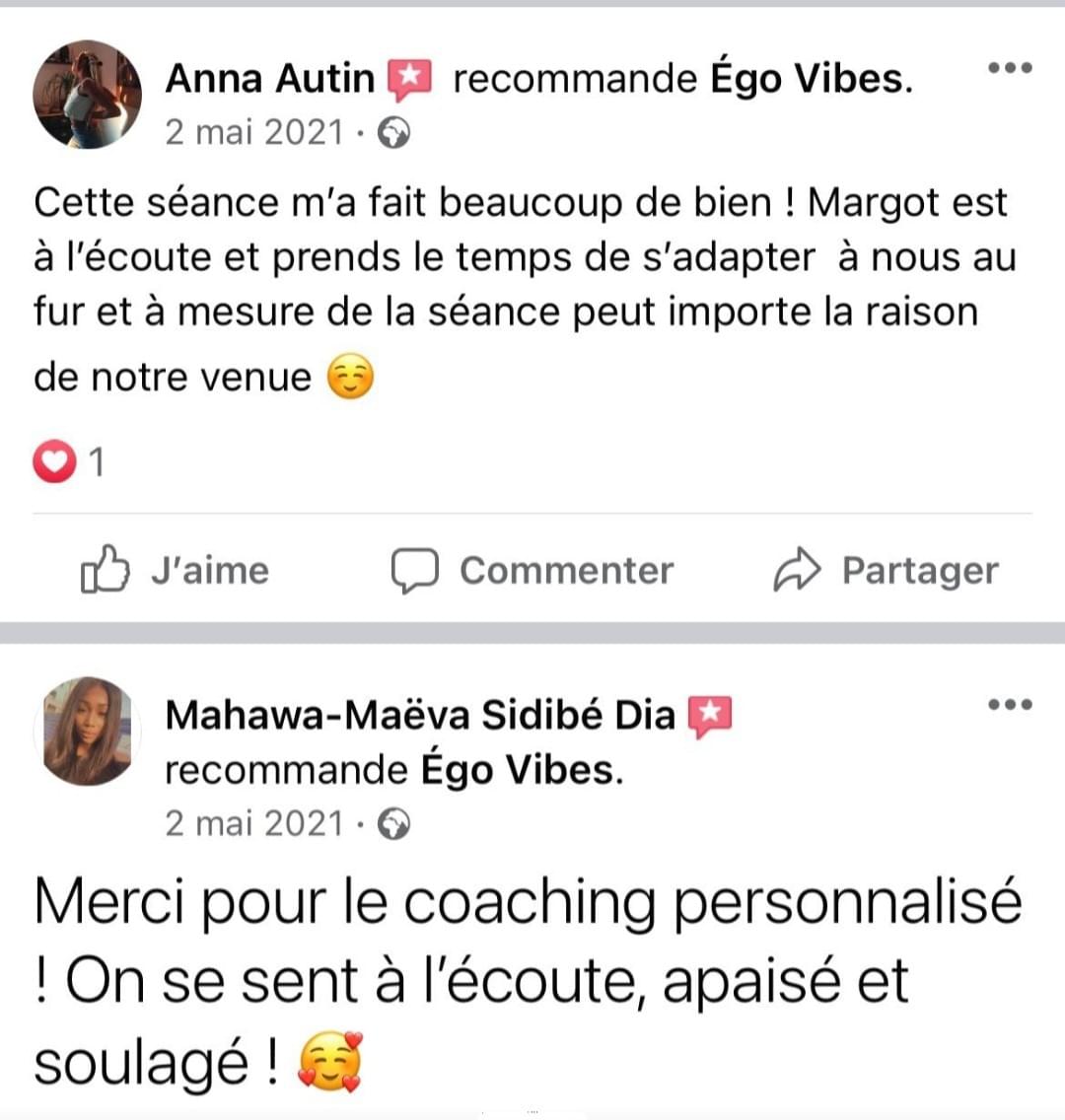Viewport: 1065px width, 1120px height.
Task: Tap Commenter under Anna Autin's review
Action: point(532,571)
